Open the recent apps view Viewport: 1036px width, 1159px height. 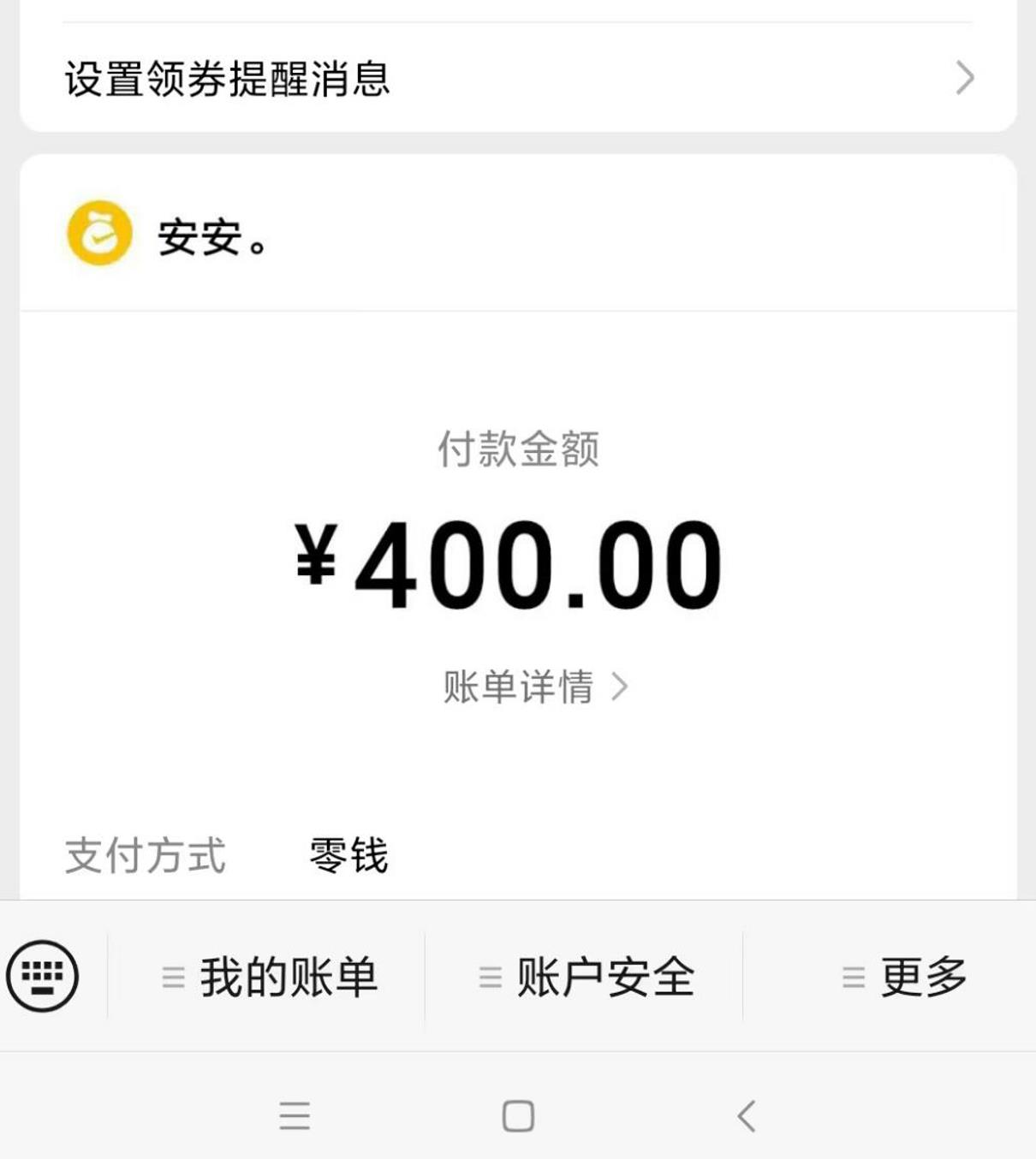pos(295,1115)
